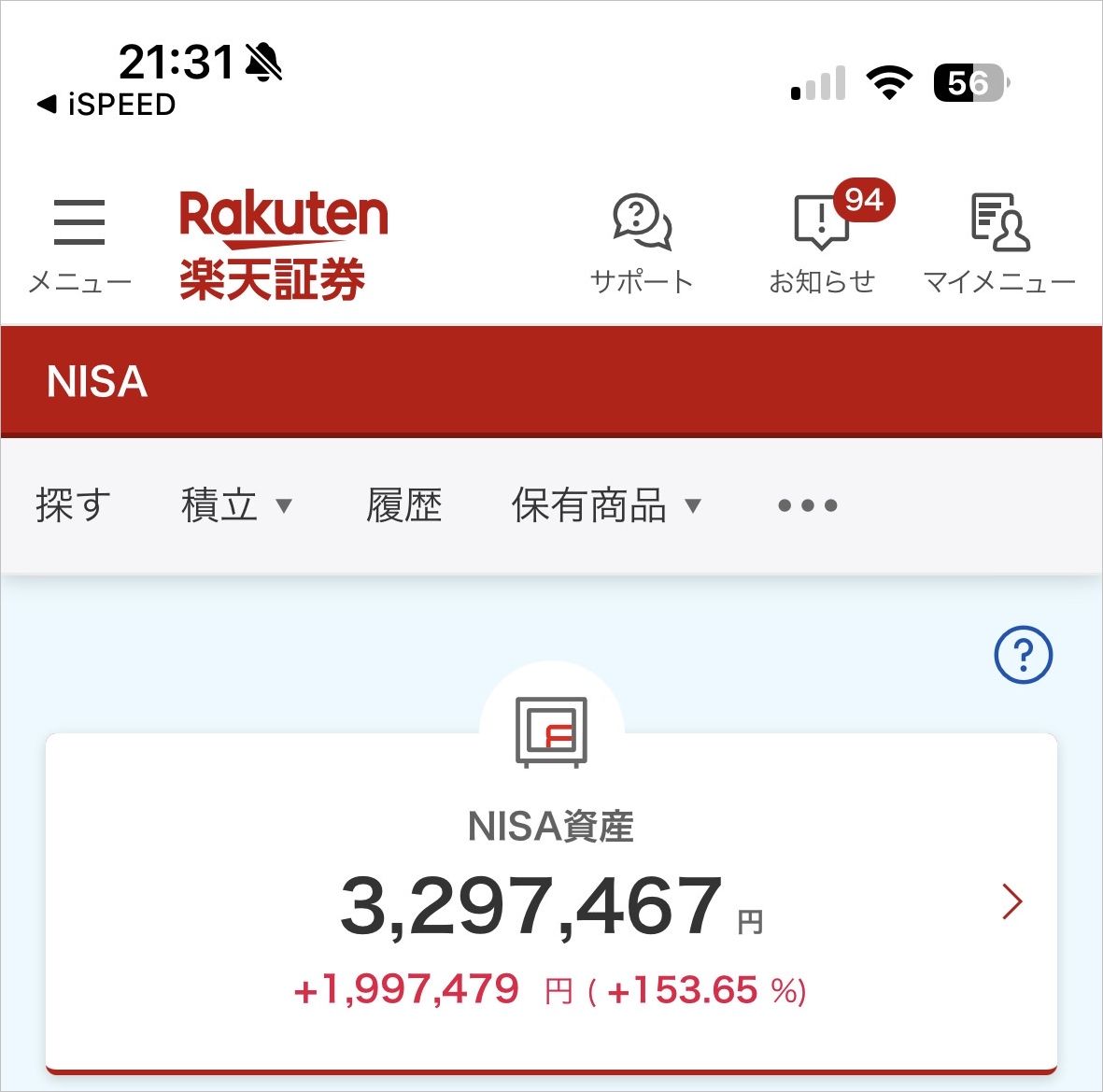Expand the 積立 dropdown
The width and height of the screenshot is (1103, 1092).
pos(236,505)
